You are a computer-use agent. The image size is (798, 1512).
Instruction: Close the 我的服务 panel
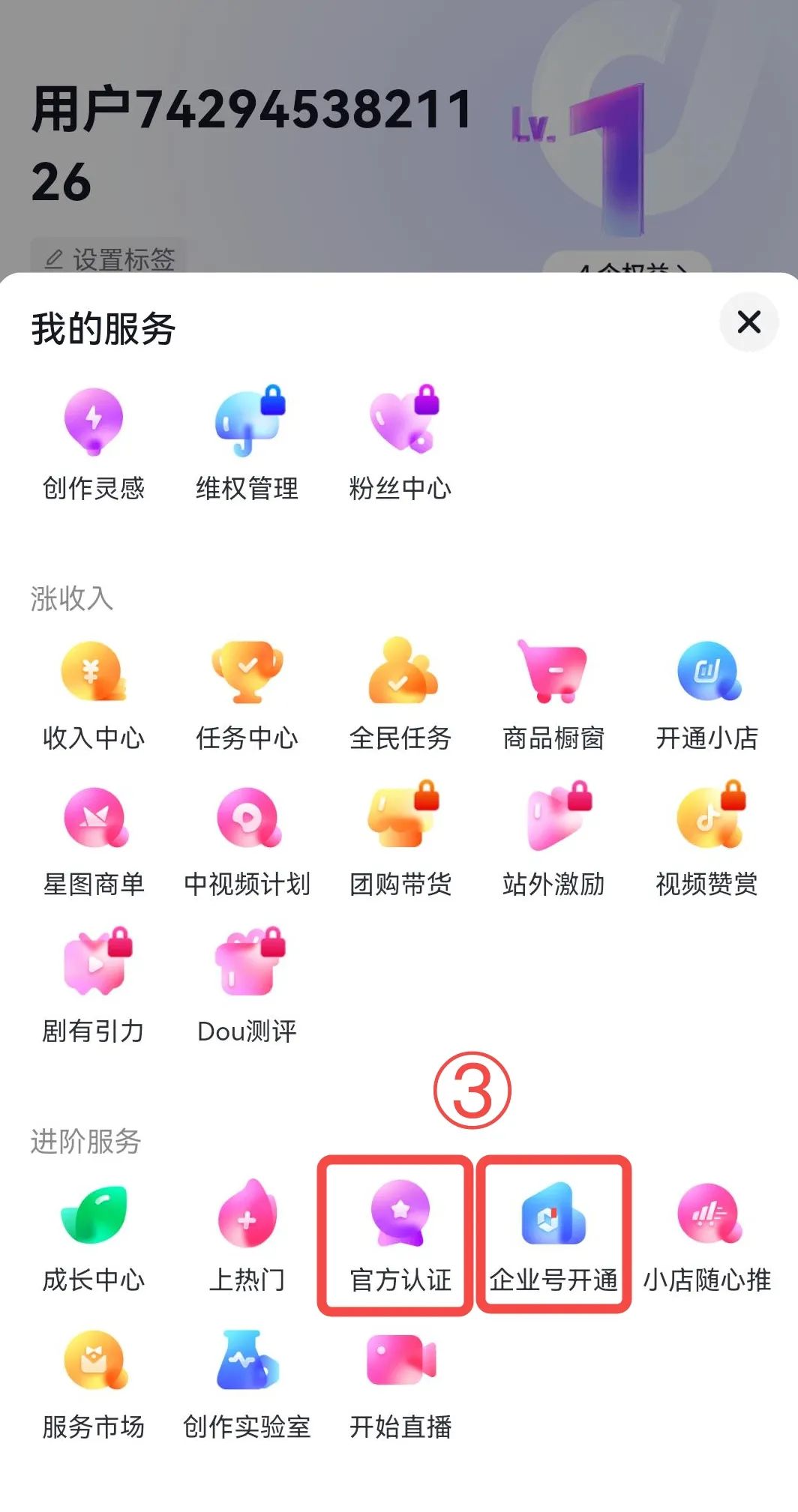[748, 322]
